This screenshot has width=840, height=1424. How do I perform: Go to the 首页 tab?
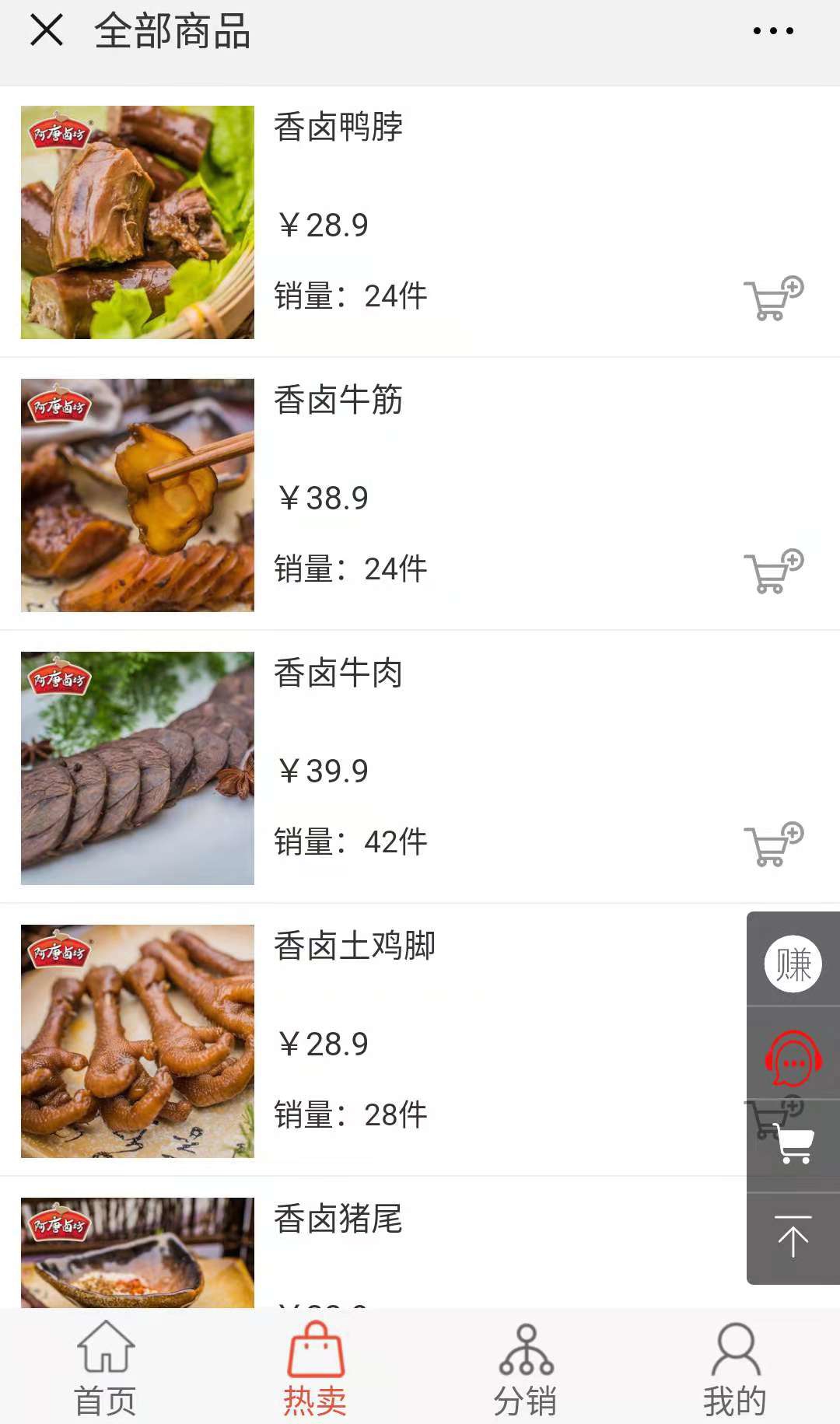pos(105,1369)
